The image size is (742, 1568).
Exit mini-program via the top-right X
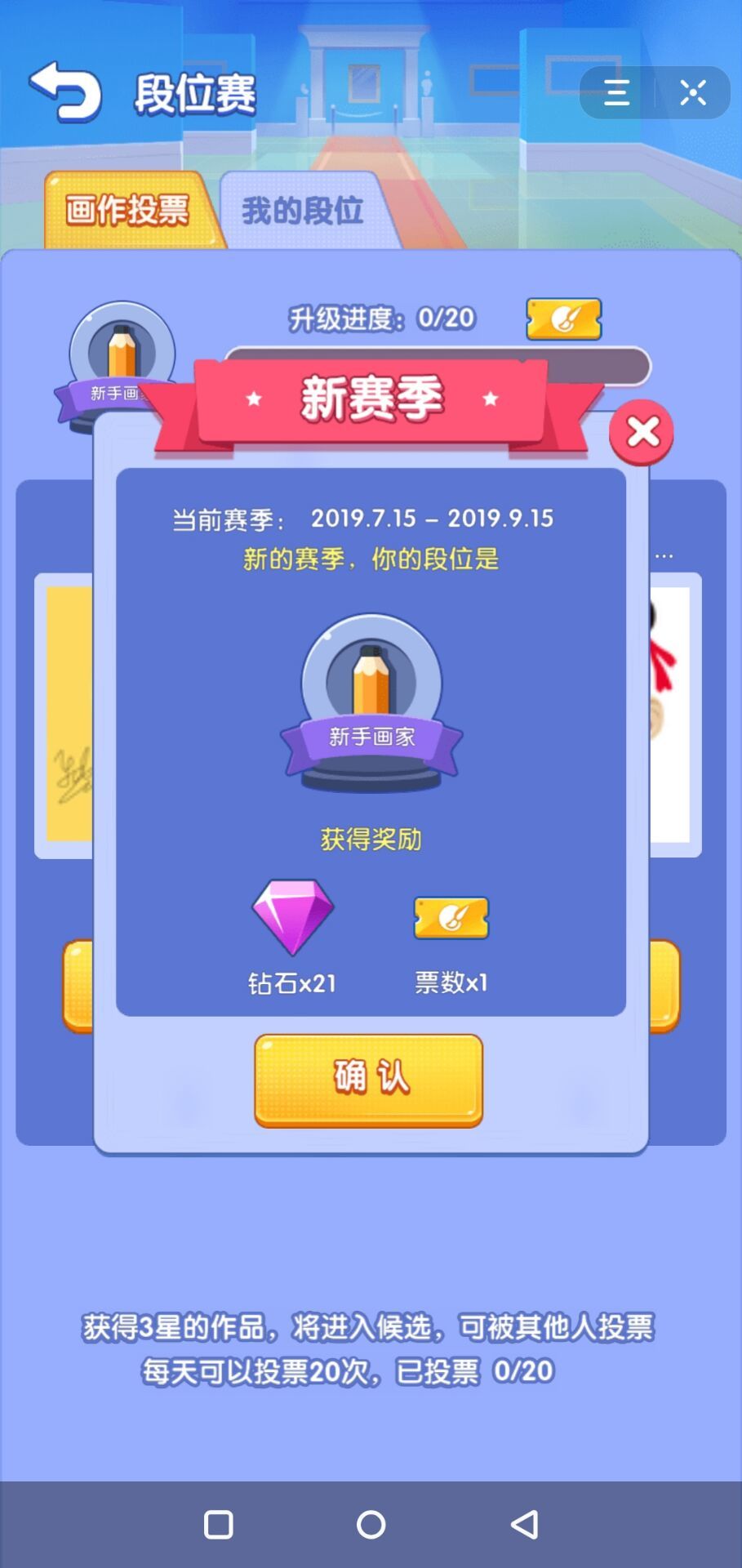[693, 93]
